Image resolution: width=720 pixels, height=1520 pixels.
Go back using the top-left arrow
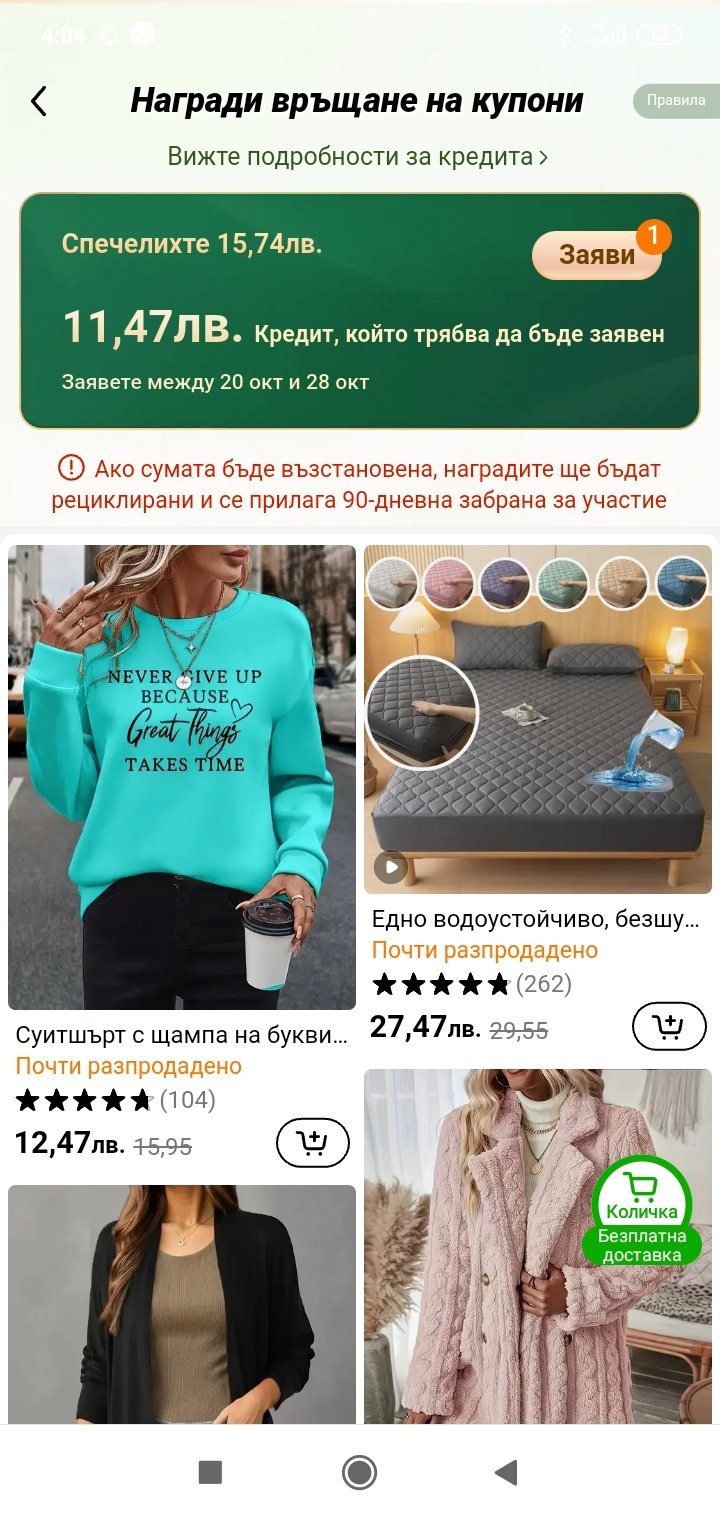[x=39, y=101]
